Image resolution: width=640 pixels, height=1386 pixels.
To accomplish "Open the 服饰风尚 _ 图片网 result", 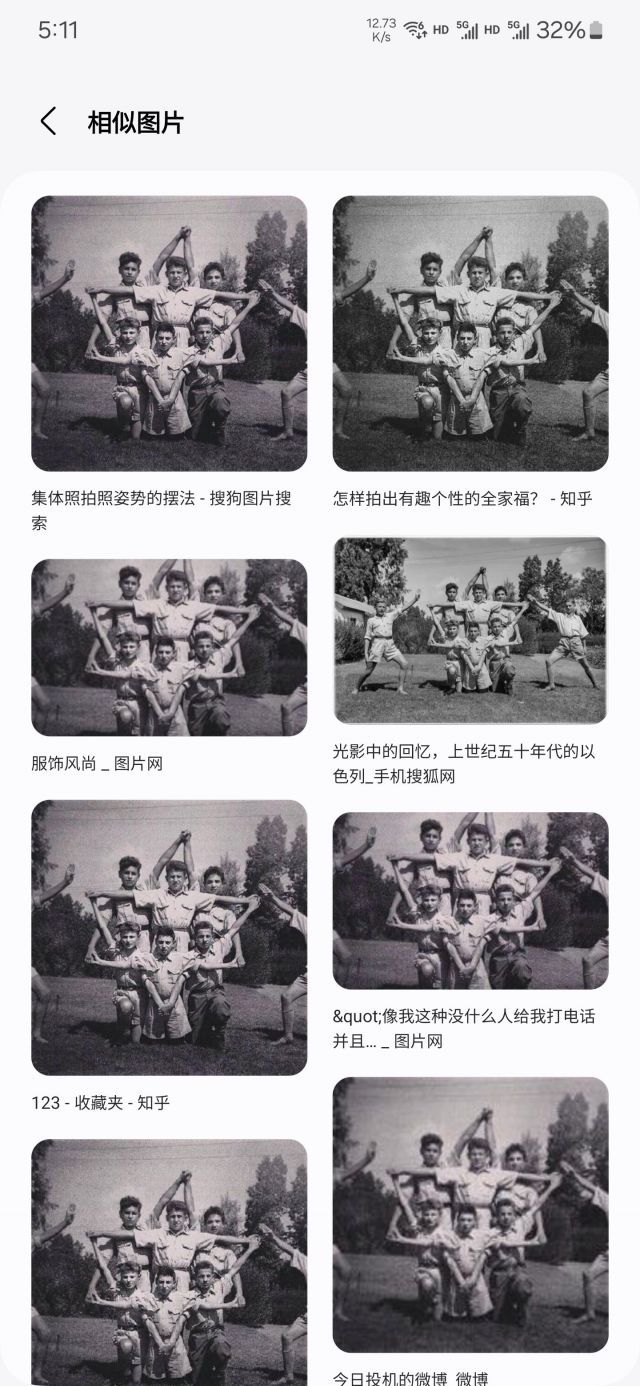I will click(x=169, y=647).
